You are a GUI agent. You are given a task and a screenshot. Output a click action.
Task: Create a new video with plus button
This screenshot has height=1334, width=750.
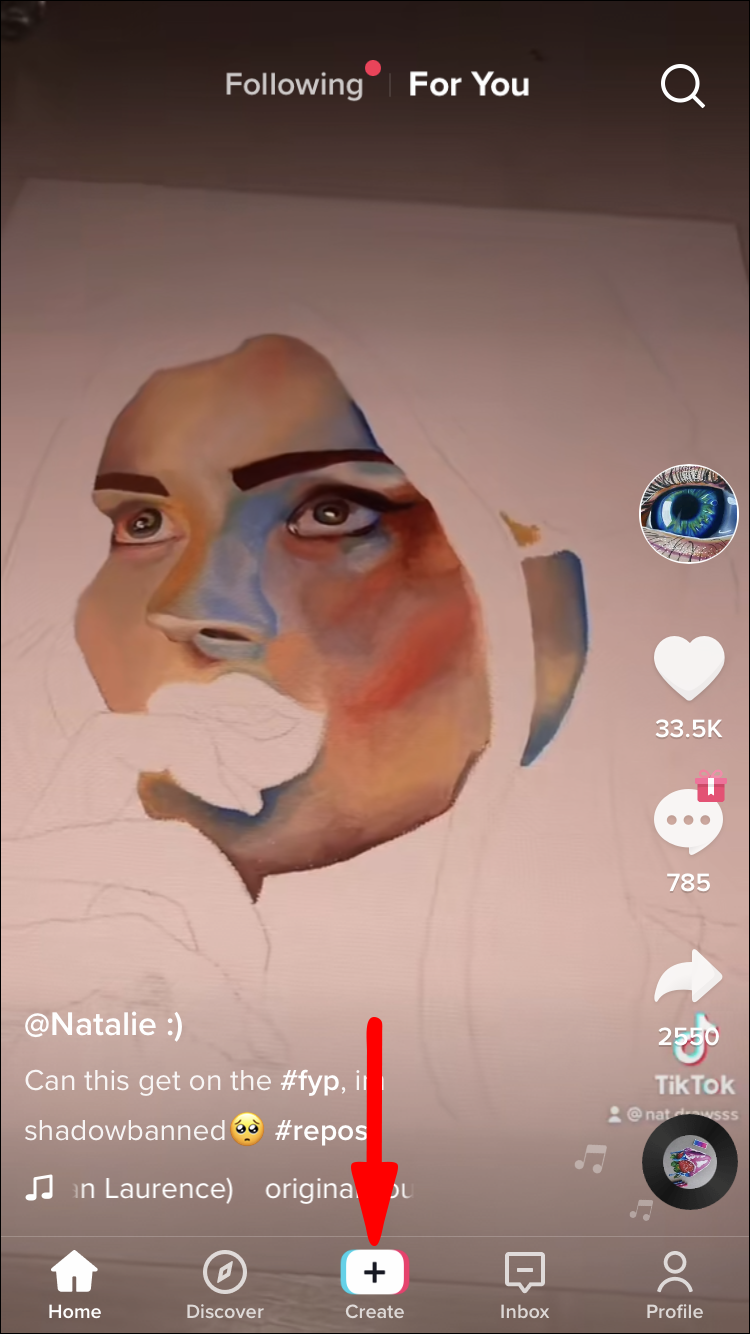pos(375,1274)
